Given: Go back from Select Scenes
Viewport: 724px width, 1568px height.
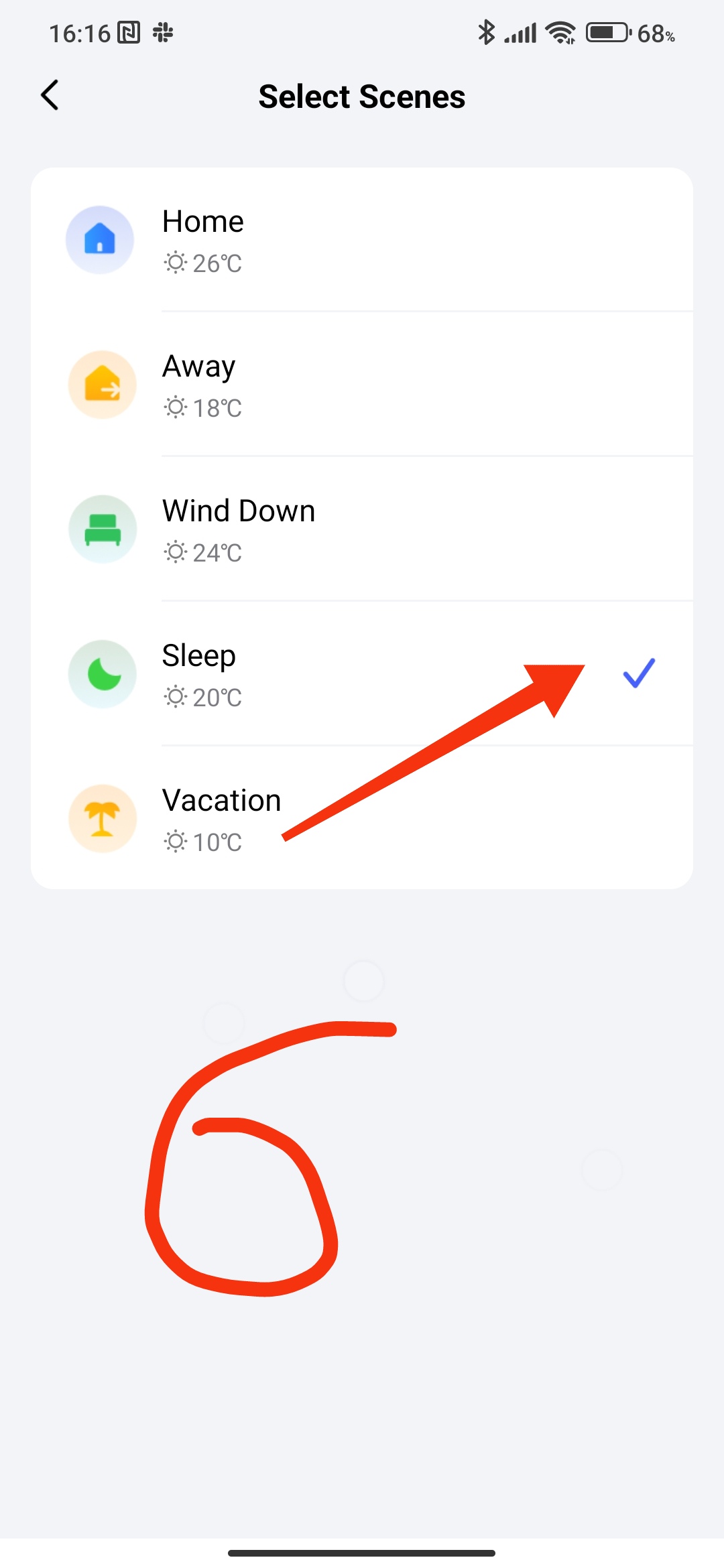Looking at the screenshot, I should pos(50,95).
